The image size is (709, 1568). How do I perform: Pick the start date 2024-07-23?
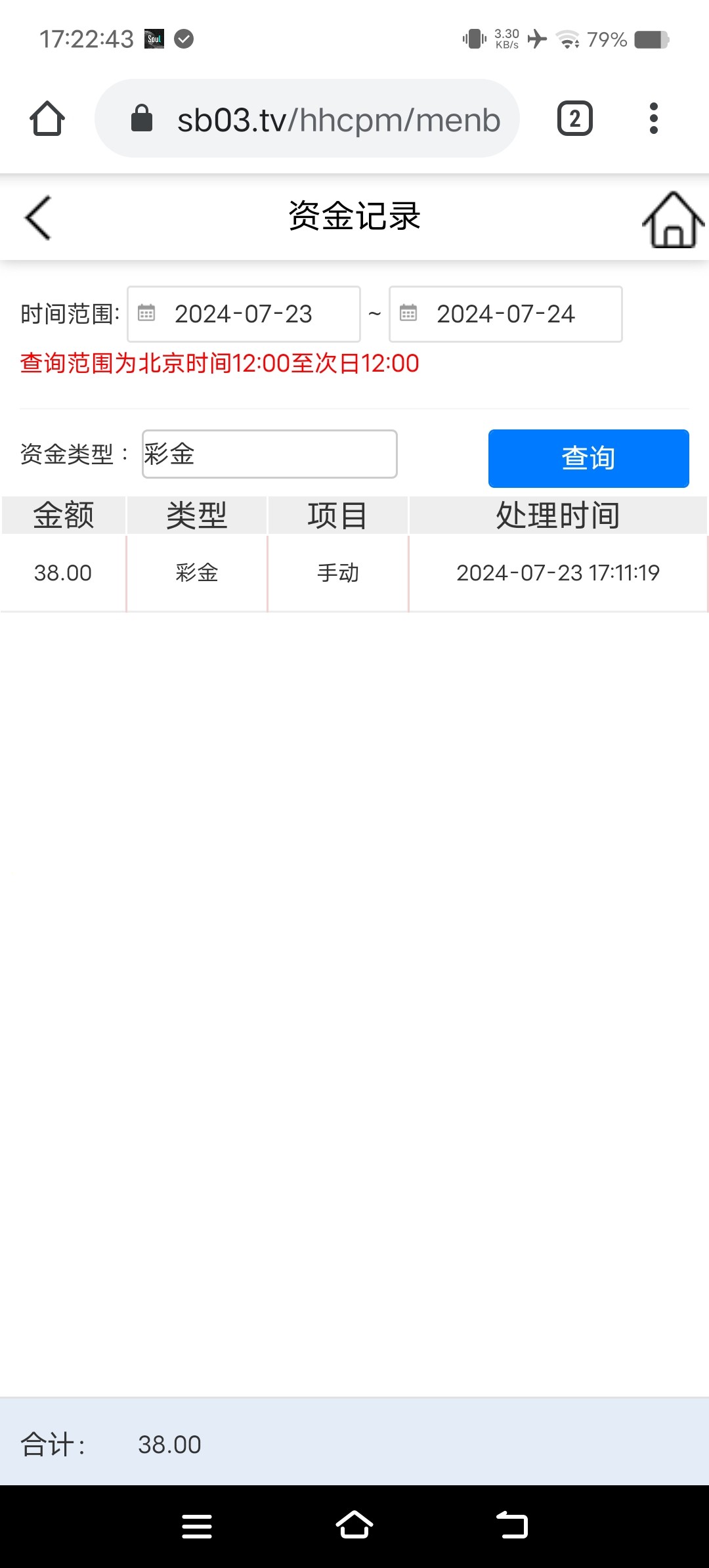pos(244,315)
